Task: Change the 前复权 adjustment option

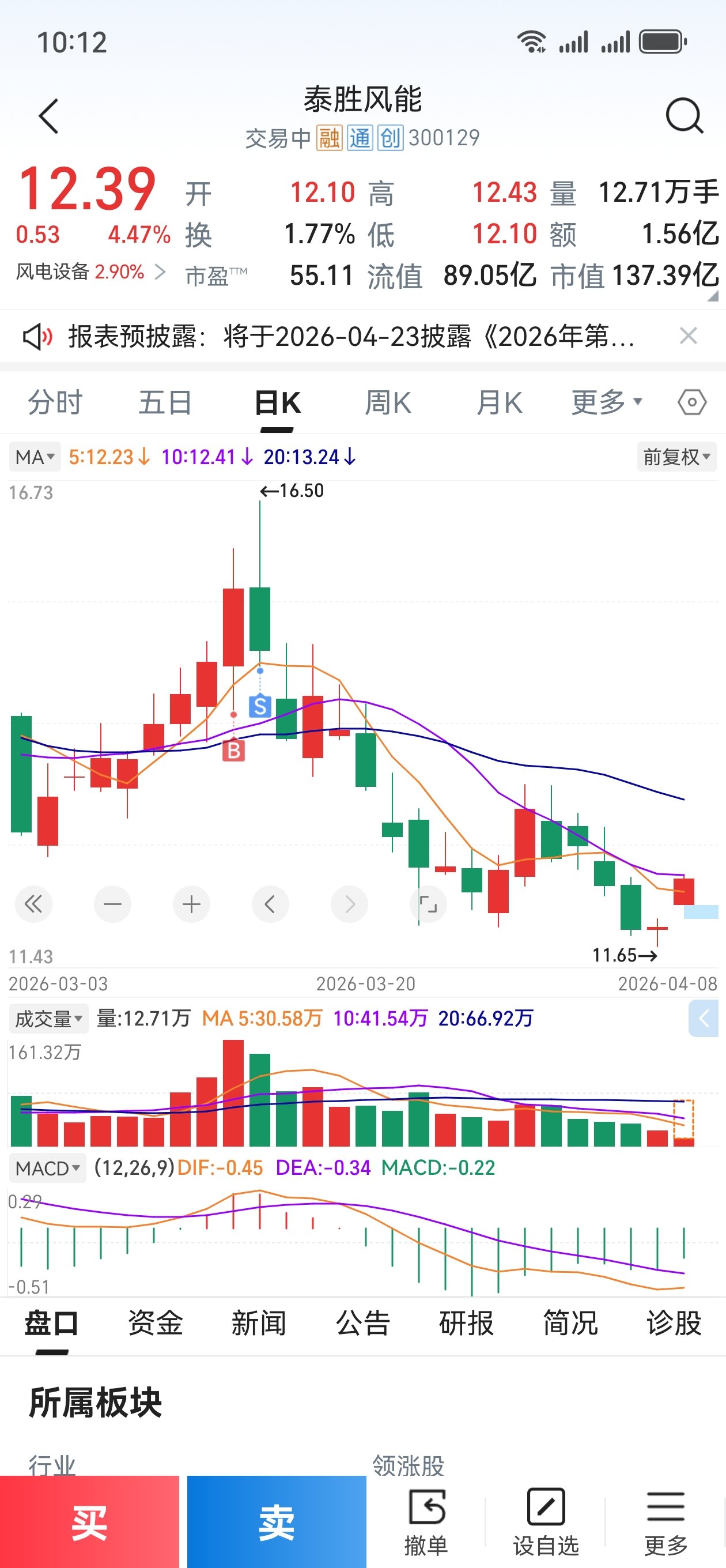Action: [676, 457]
